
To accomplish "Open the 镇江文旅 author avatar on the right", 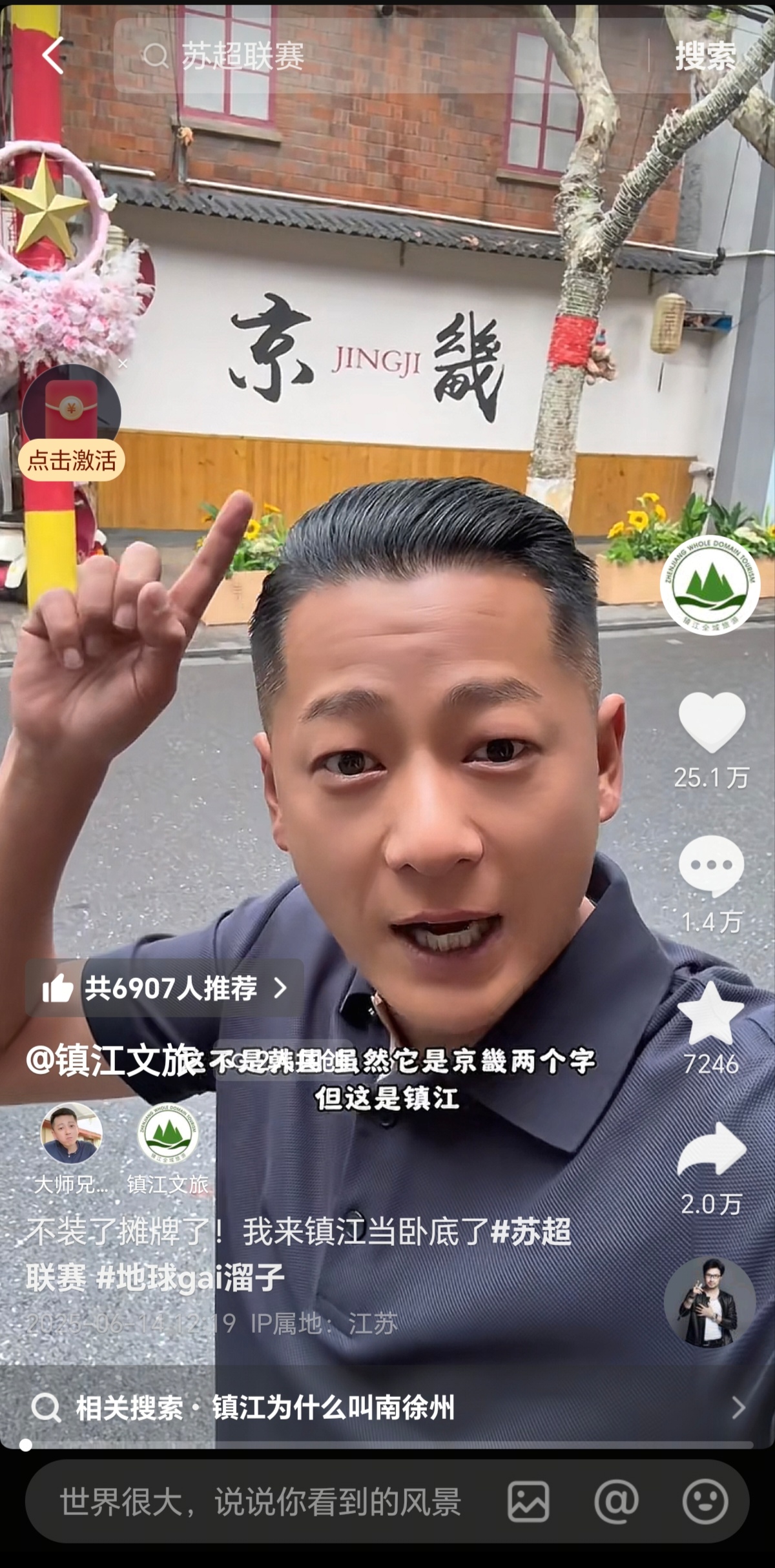I will pos(710,585).
